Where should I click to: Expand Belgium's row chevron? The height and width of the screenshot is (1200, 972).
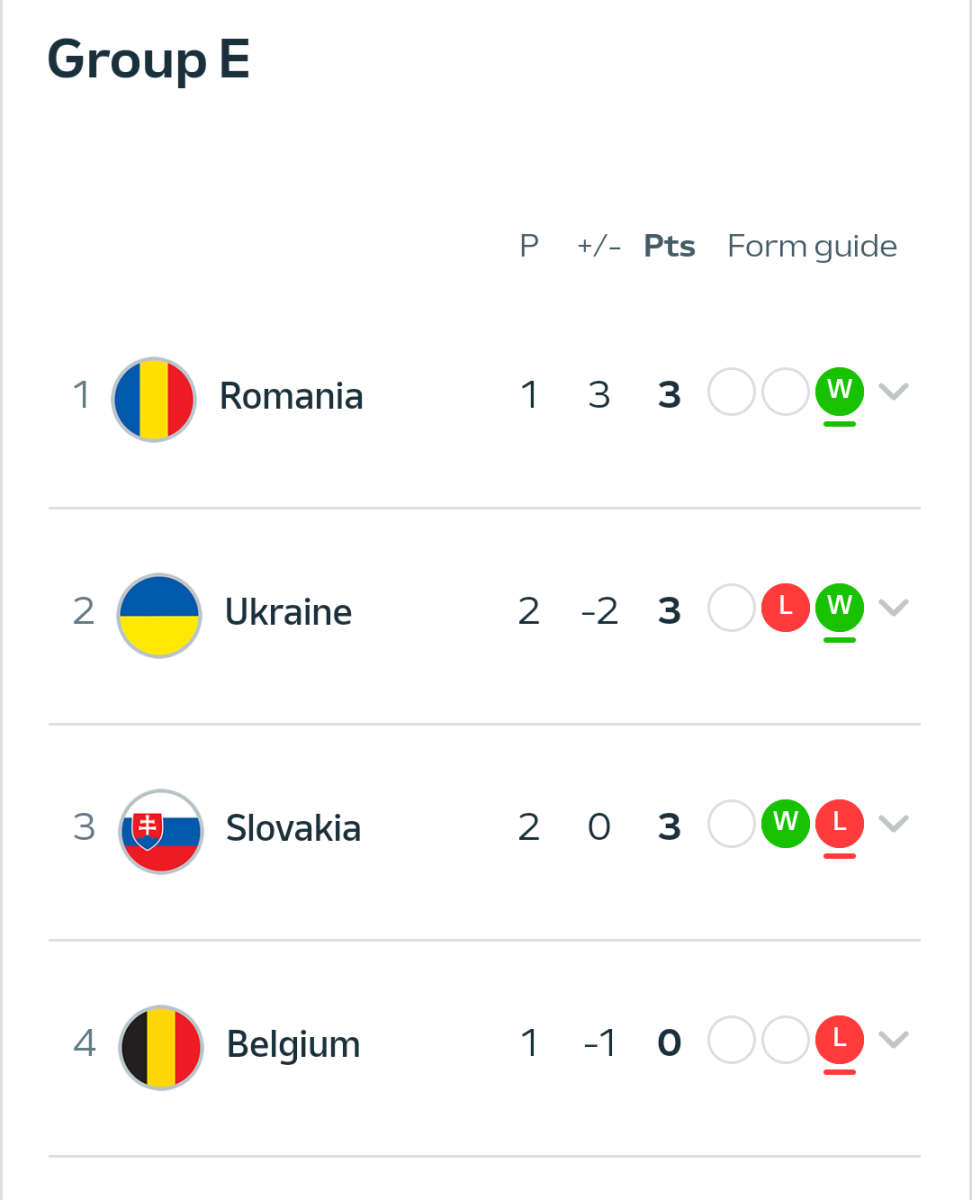tap(893, 1040)
